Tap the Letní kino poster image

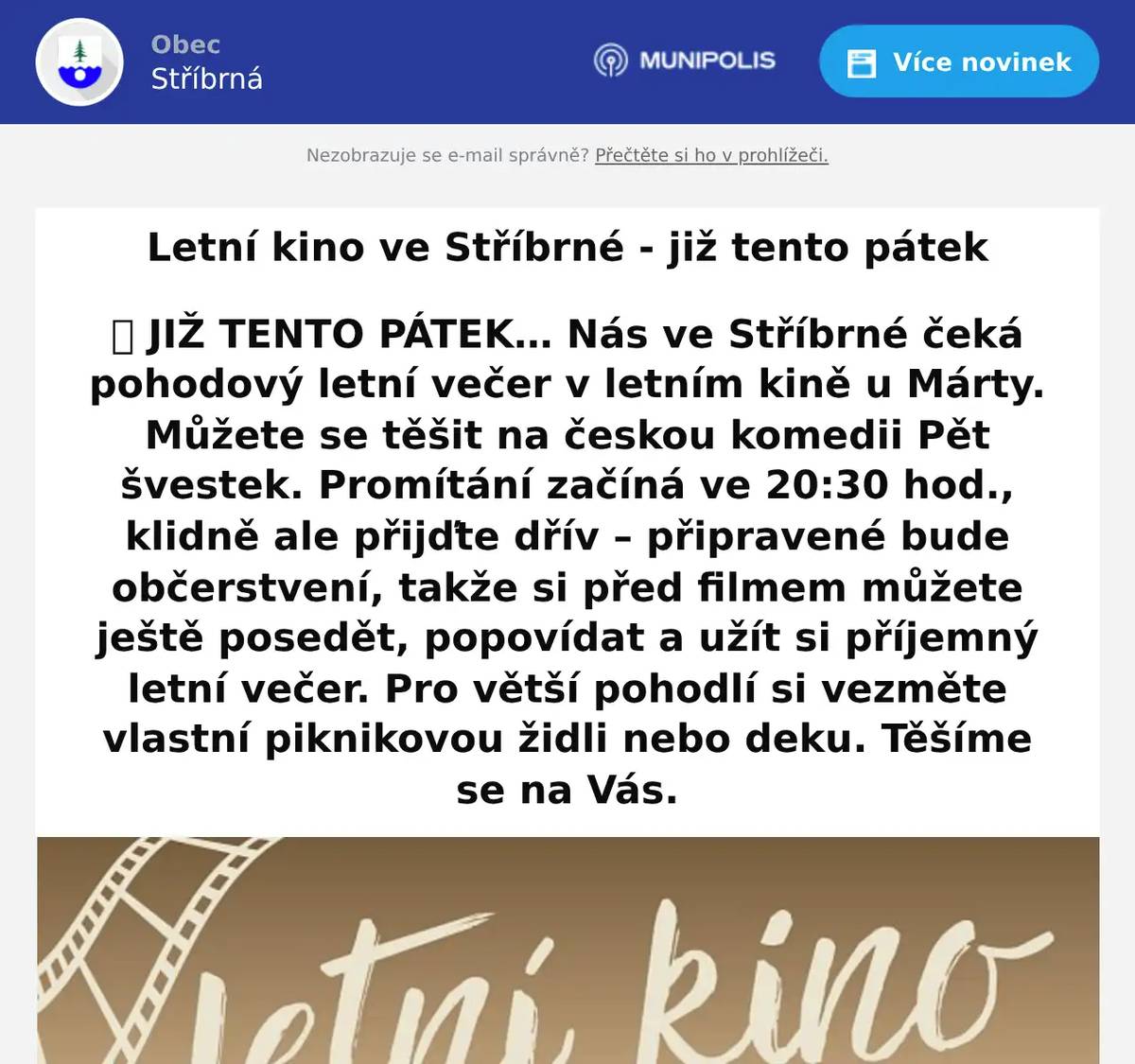(567, 951)
